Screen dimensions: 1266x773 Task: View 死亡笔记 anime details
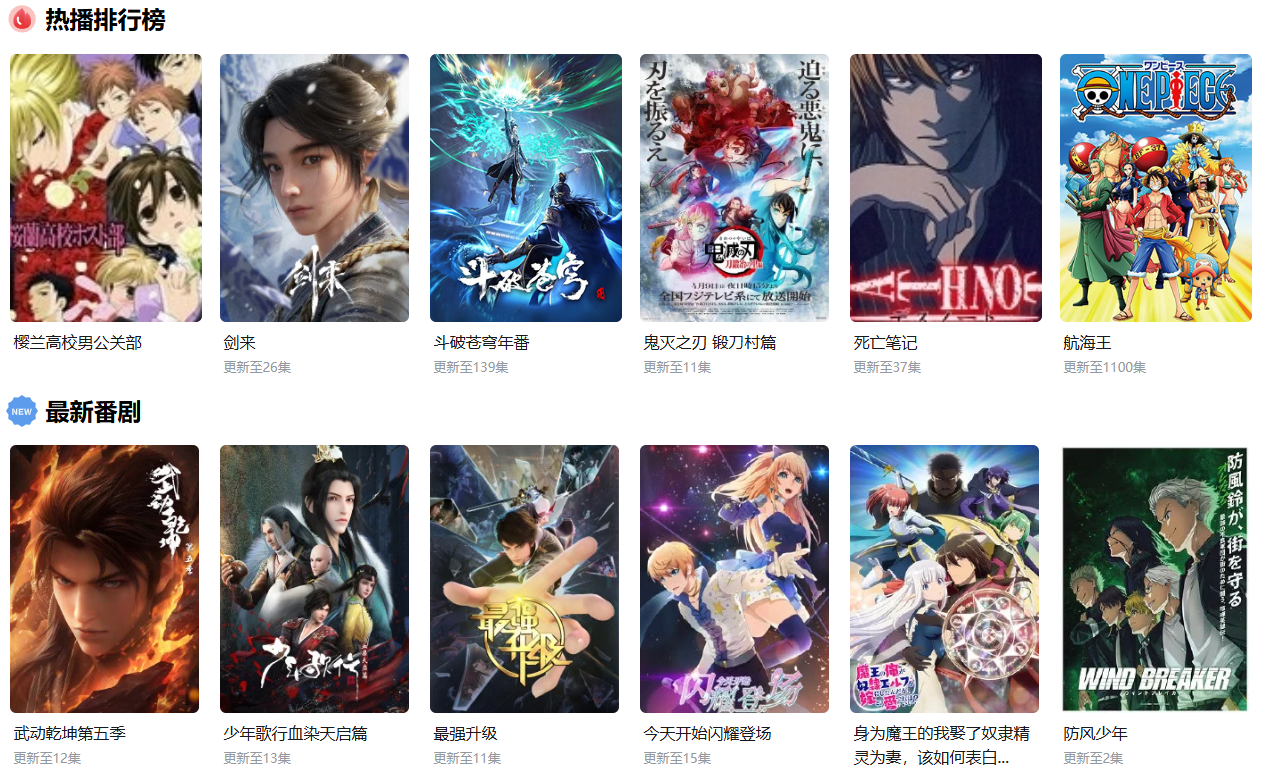945,188
